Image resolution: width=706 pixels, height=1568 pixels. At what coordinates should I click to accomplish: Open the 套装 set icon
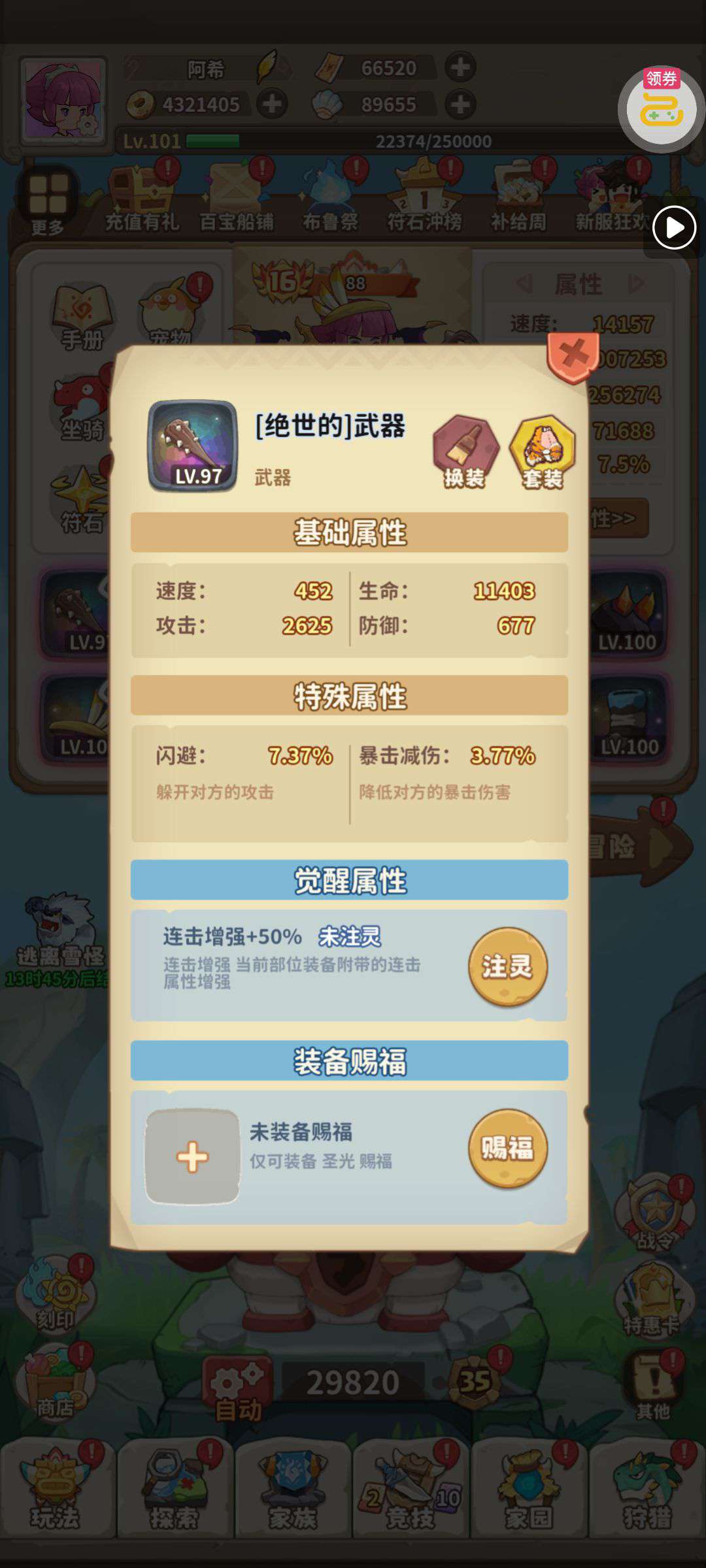pyautogui.click(x=543, y=451)
